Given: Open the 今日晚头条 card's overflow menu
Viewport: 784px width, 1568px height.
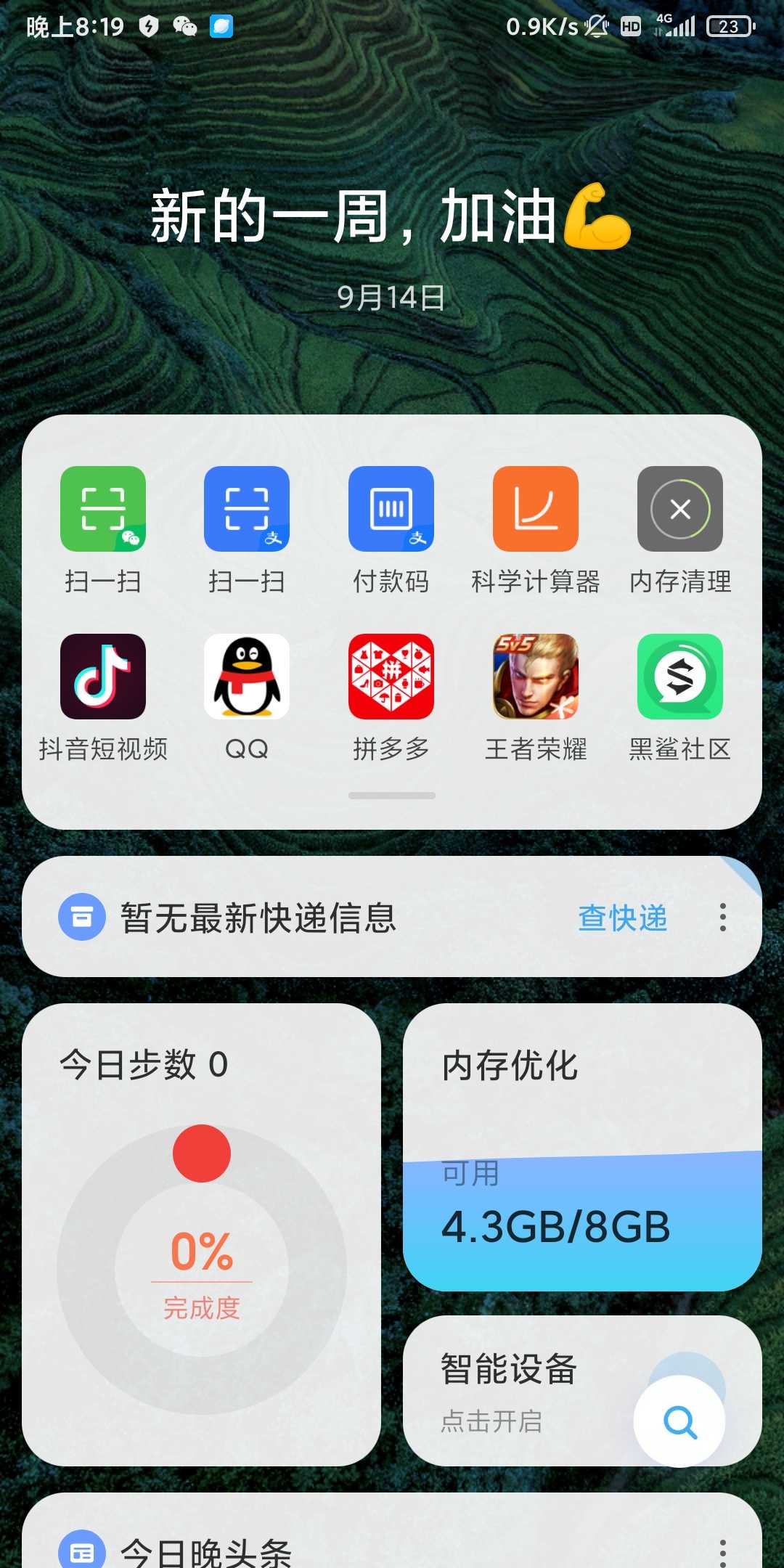Looking at the screenshot, I should [722, 1552].
